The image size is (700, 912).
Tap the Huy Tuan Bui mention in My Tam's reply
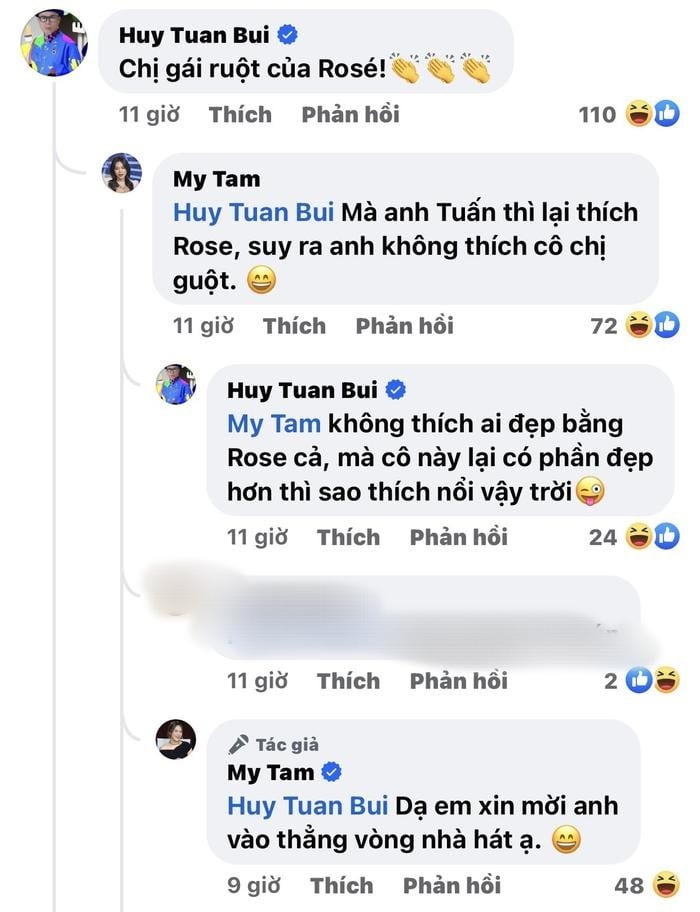click(x=253, y=213)
